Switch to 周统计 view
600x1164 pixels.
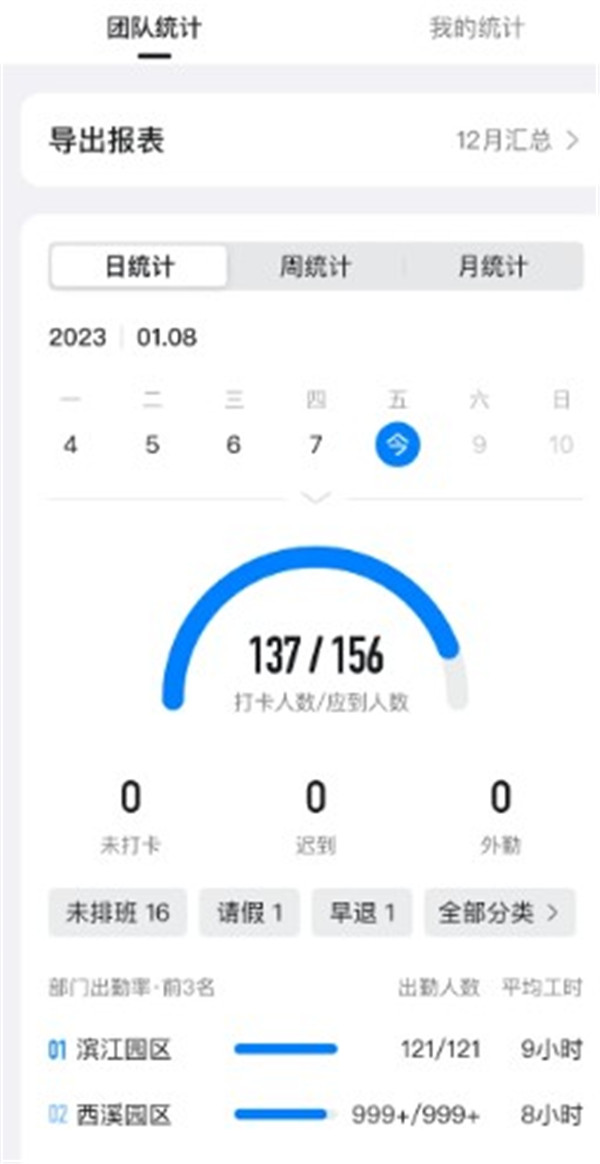(314, 267)
